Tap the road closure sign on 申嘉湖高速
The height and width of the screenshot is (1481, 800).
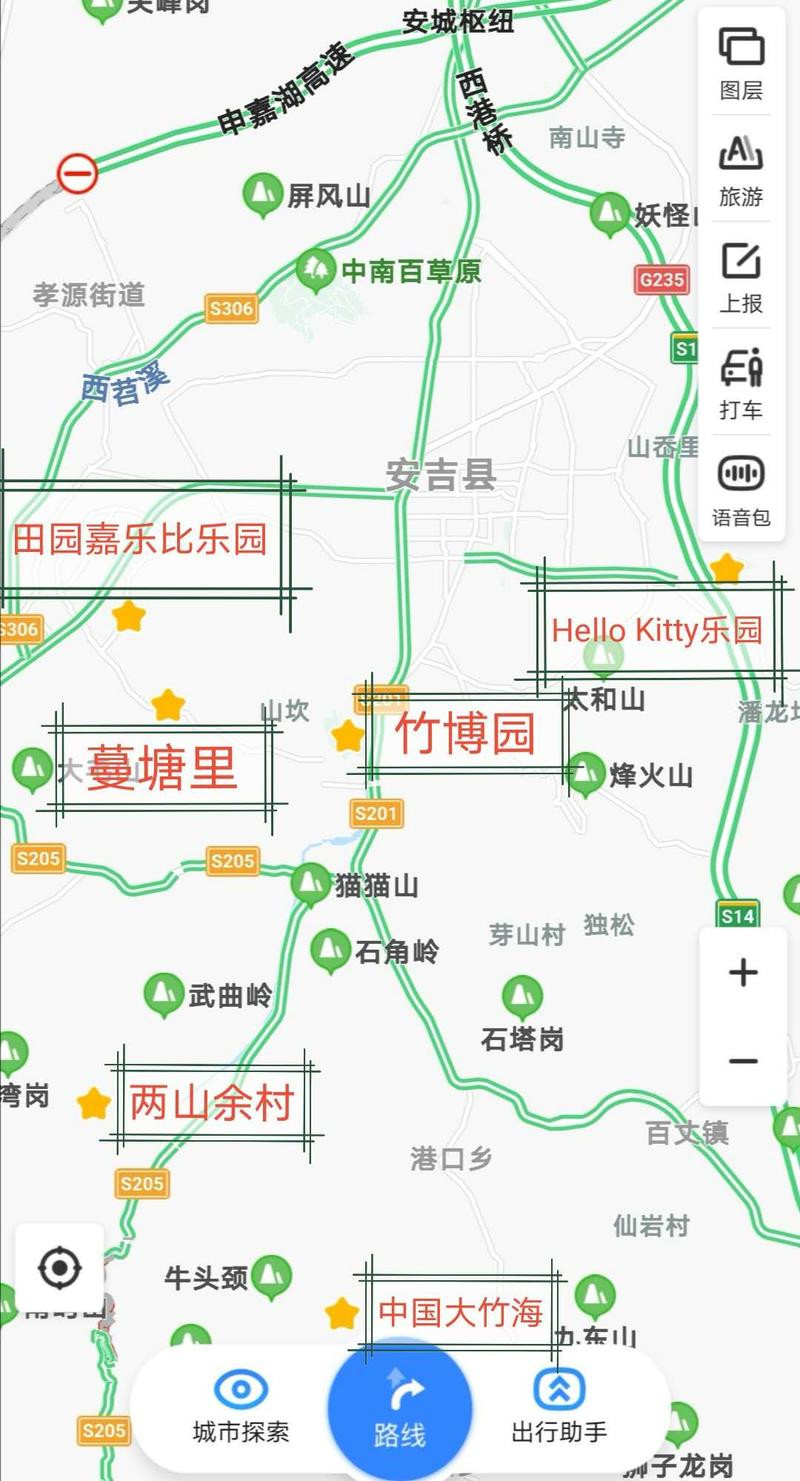(x=77, y=174)
